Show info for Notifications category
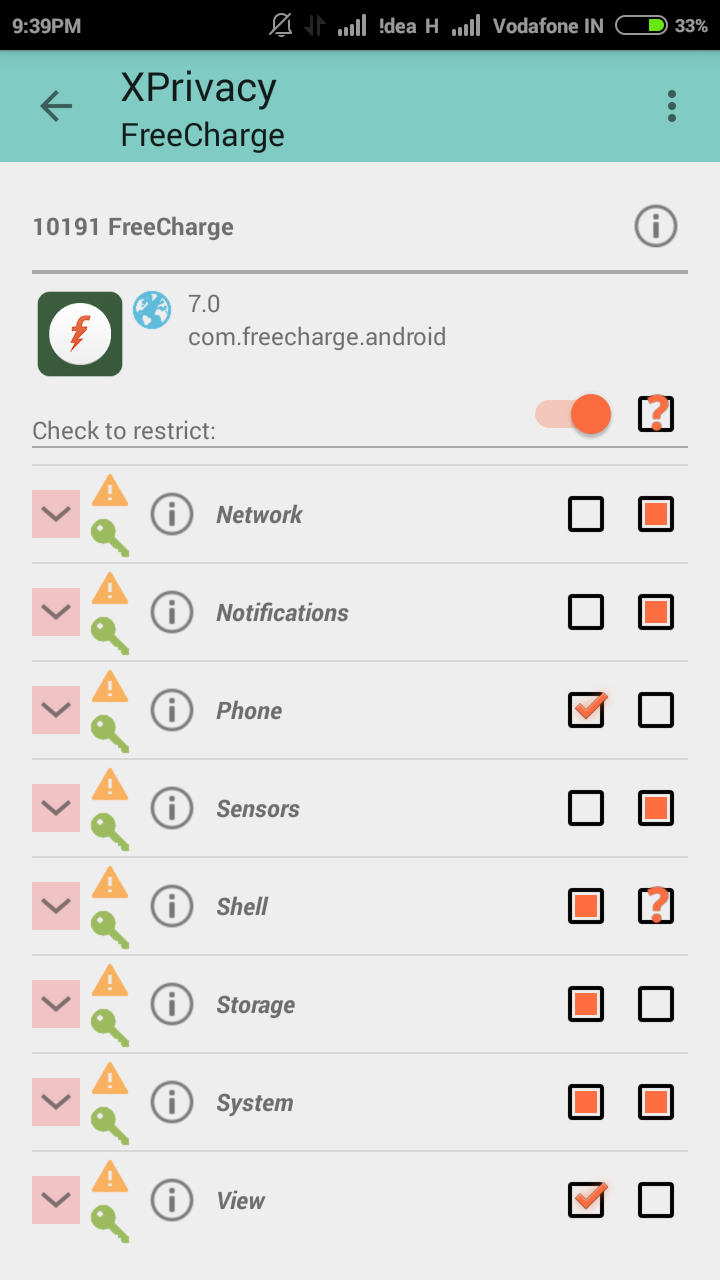 [x=172, y=612]
